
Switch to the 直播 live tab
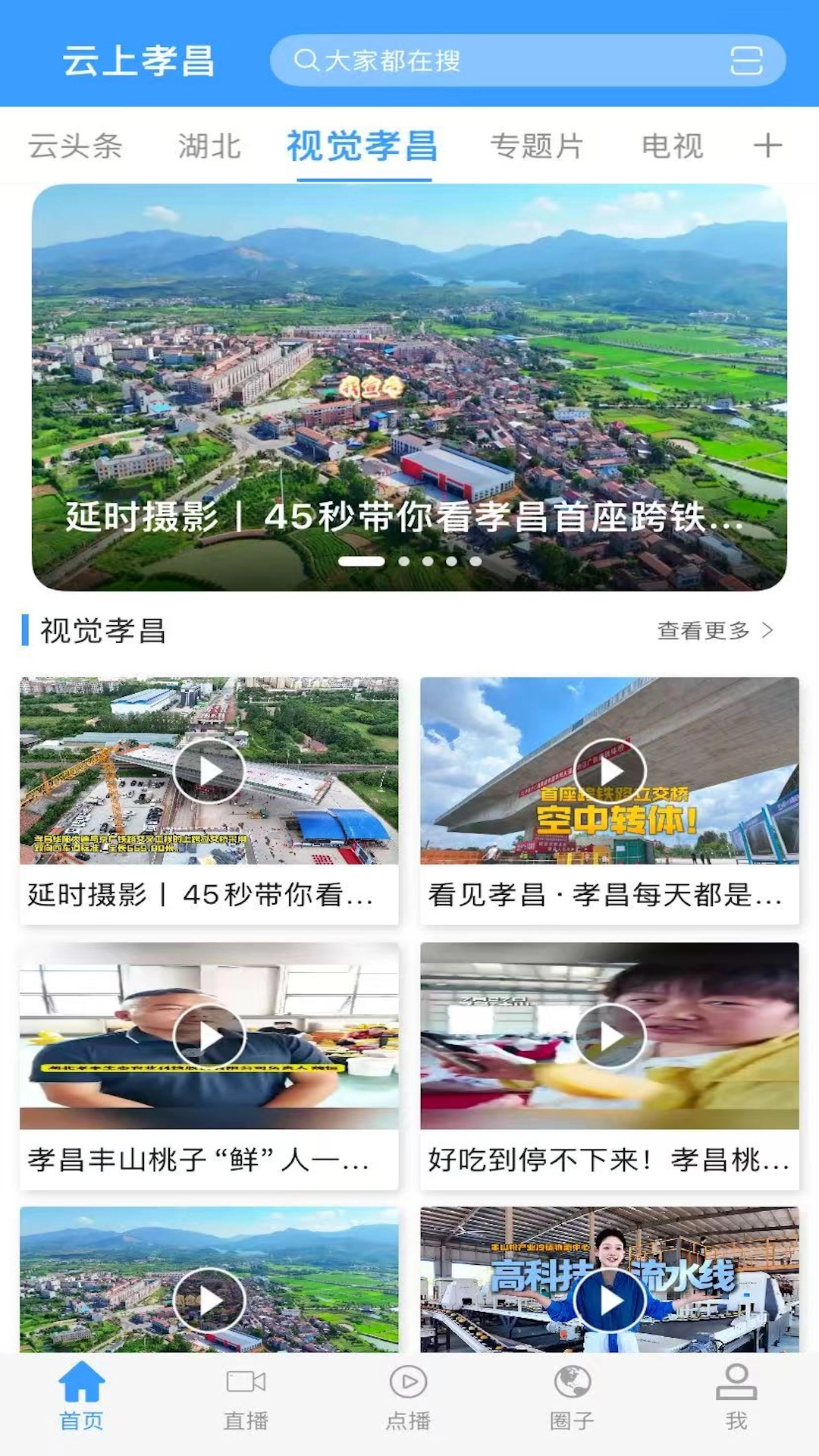click(246, 1397)
